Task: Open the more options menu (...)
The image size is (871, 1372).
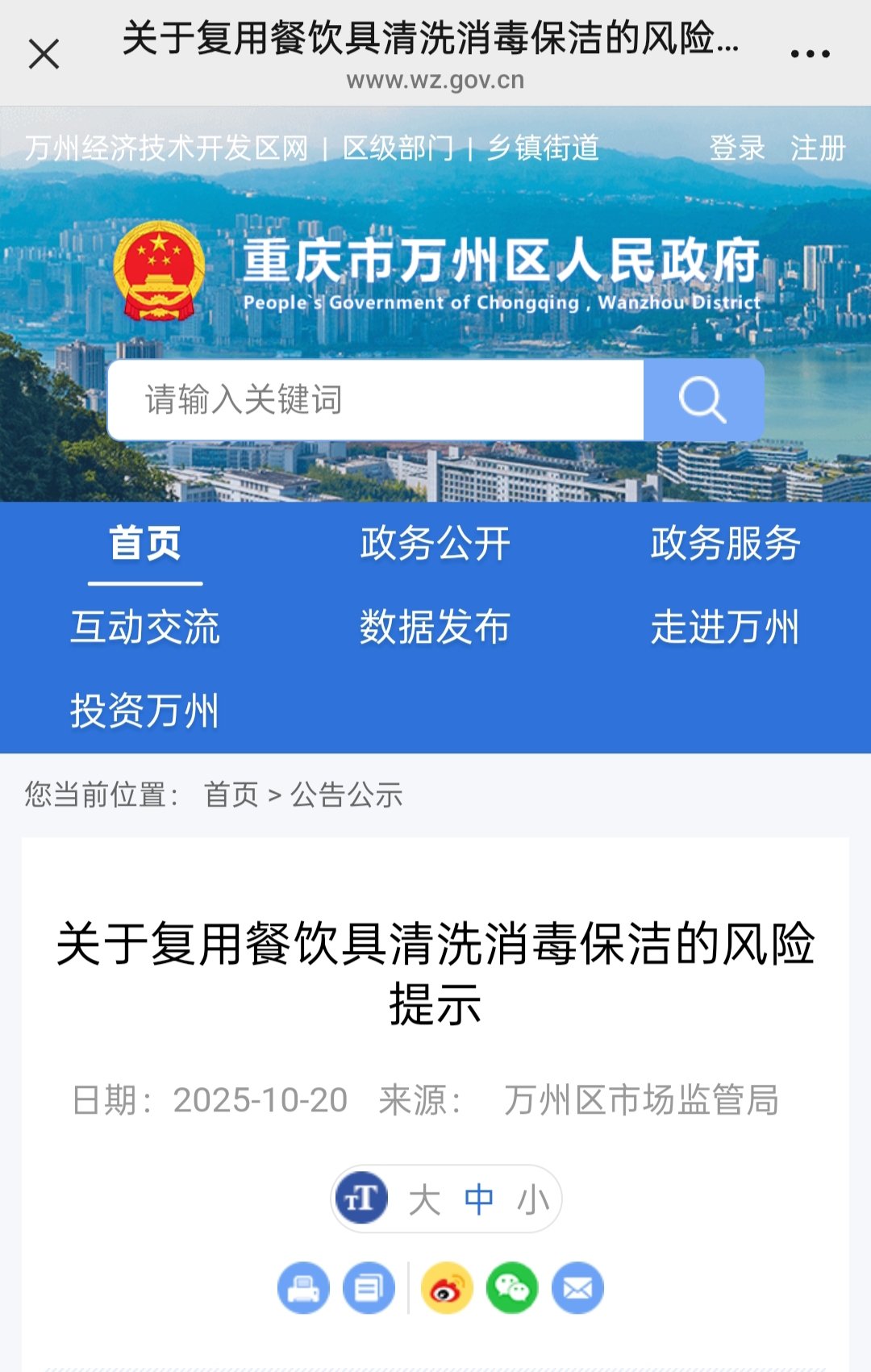Action: [809, 53]
